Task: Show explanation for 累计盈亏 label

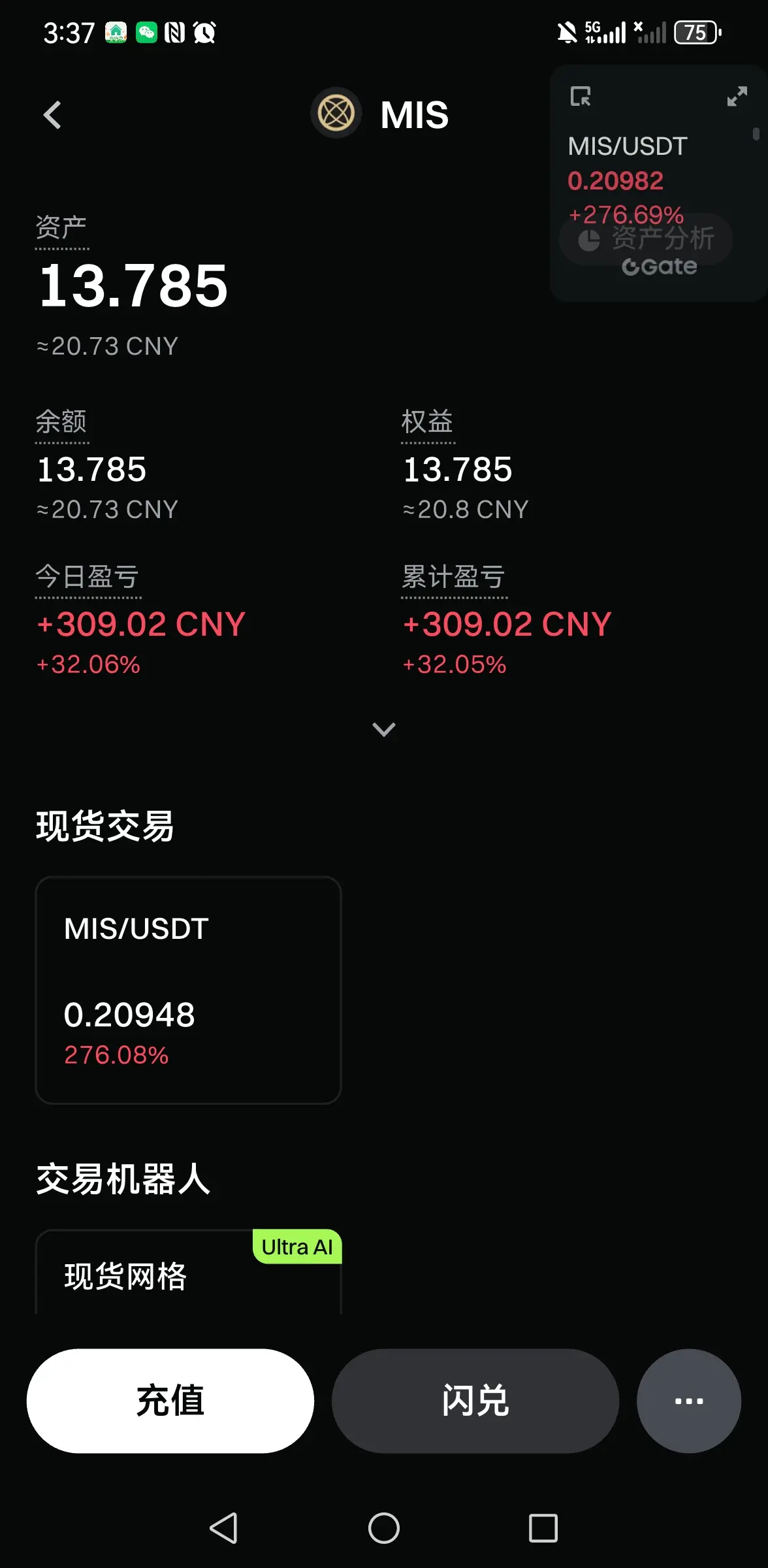Action: [454, 578]
